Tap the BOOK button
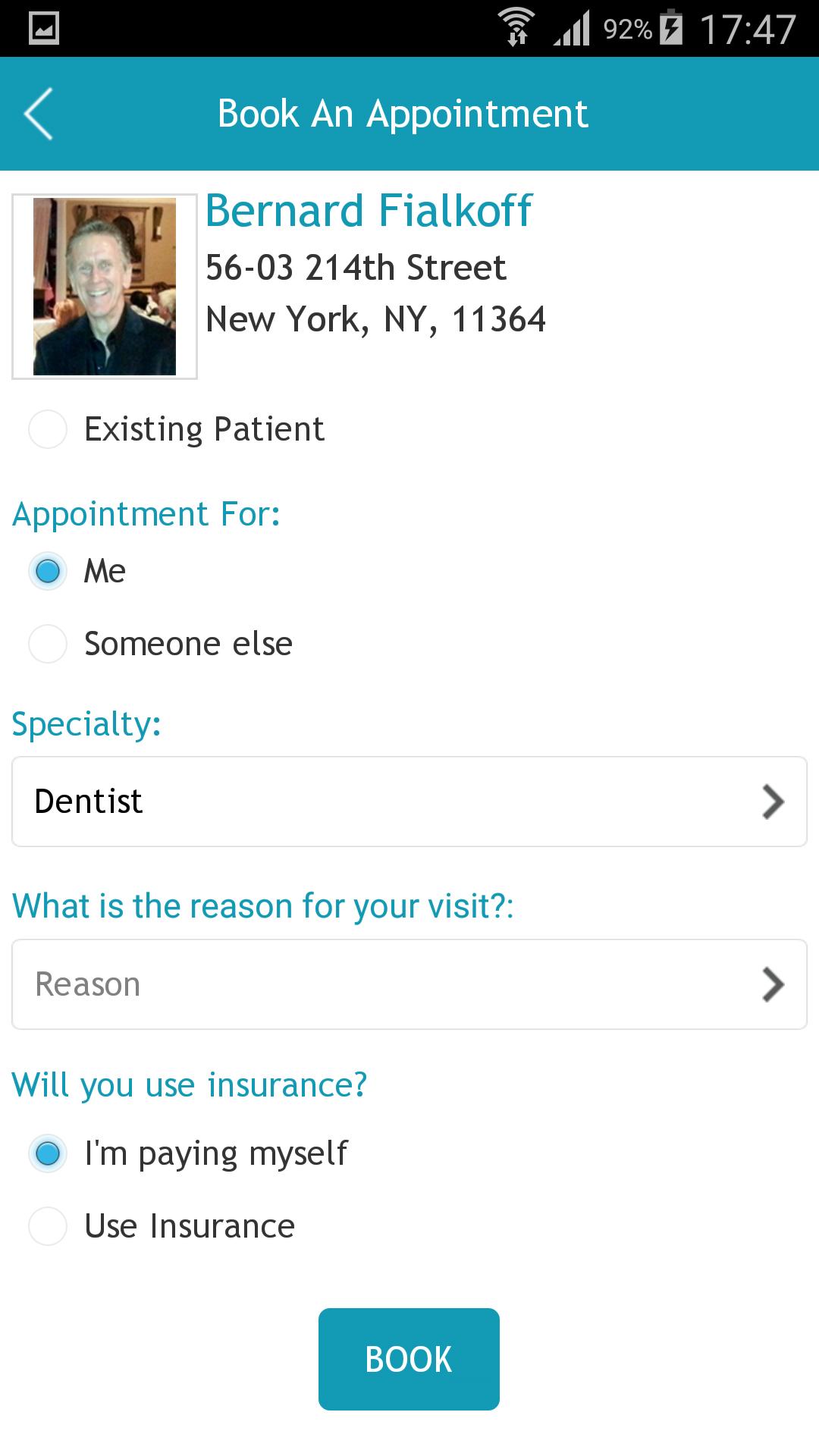This screenshot has width=819, height=1456. pos(409,1359)
